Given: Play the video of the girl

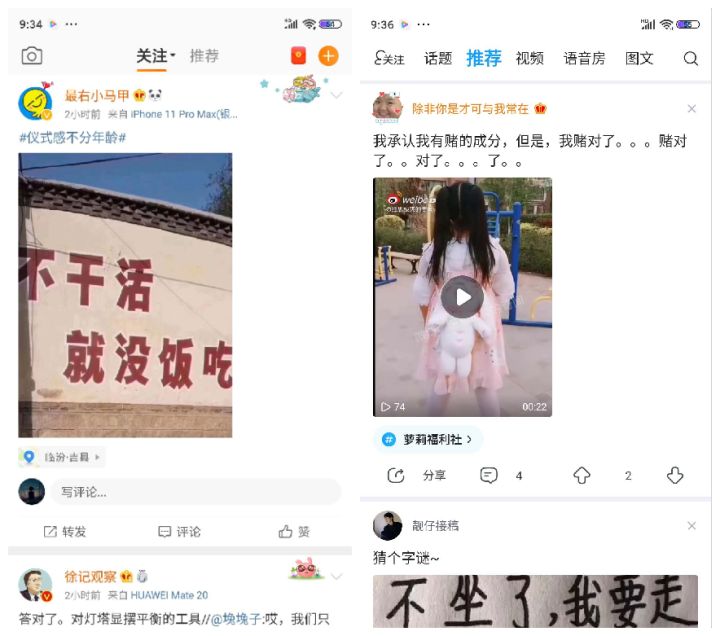Looking at the screenshot, I should pos(462,297).
